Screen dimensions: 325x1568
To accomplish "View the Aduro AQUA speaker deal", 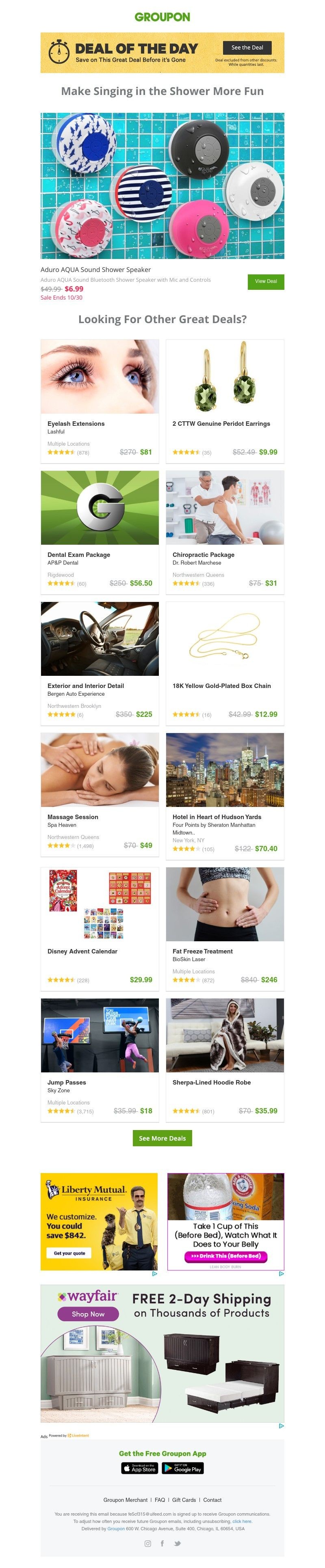I will pos(265,281).
